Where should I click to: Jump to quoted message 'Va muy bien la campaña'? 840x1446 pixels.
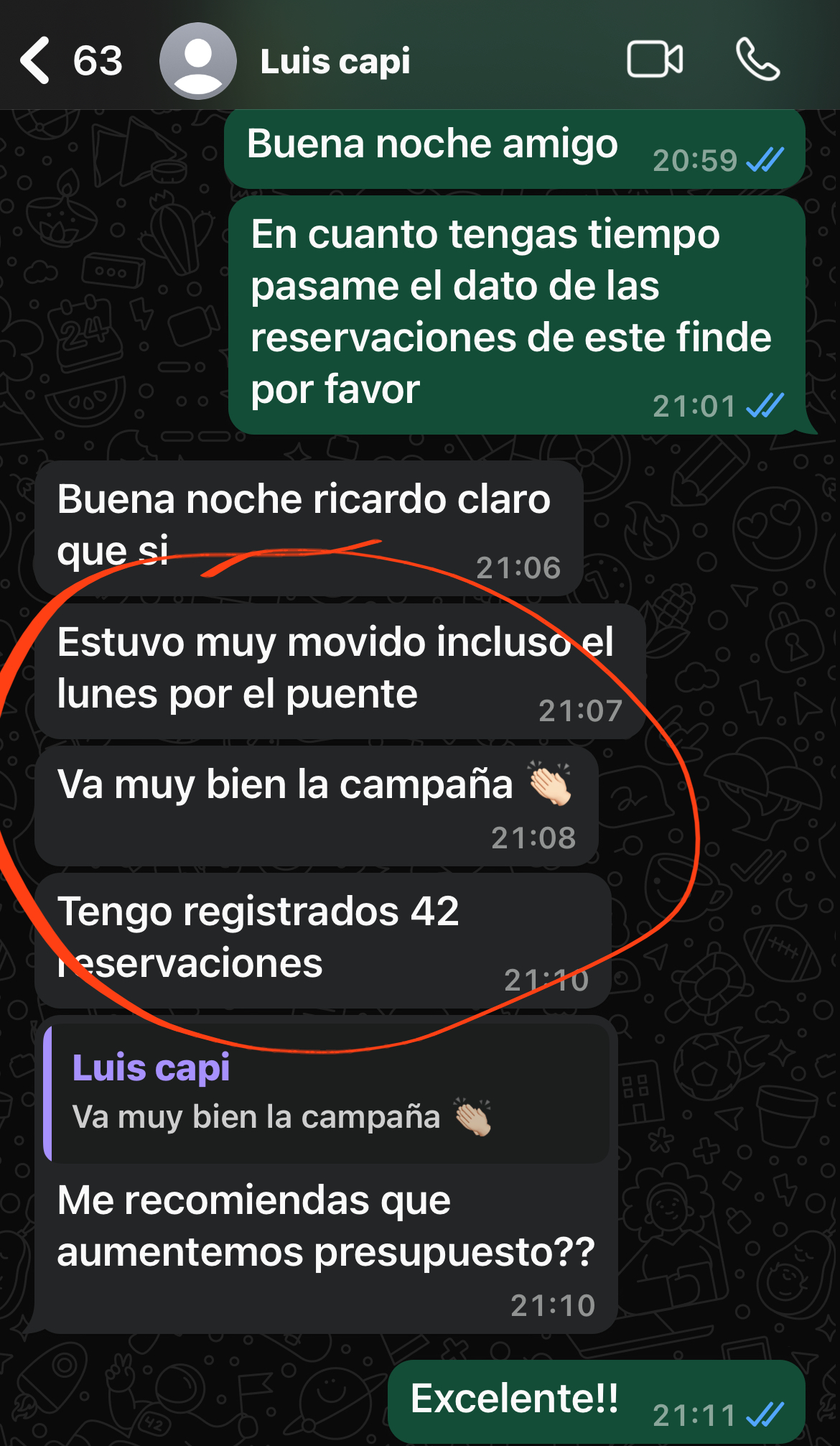[x=327, y=1092]
